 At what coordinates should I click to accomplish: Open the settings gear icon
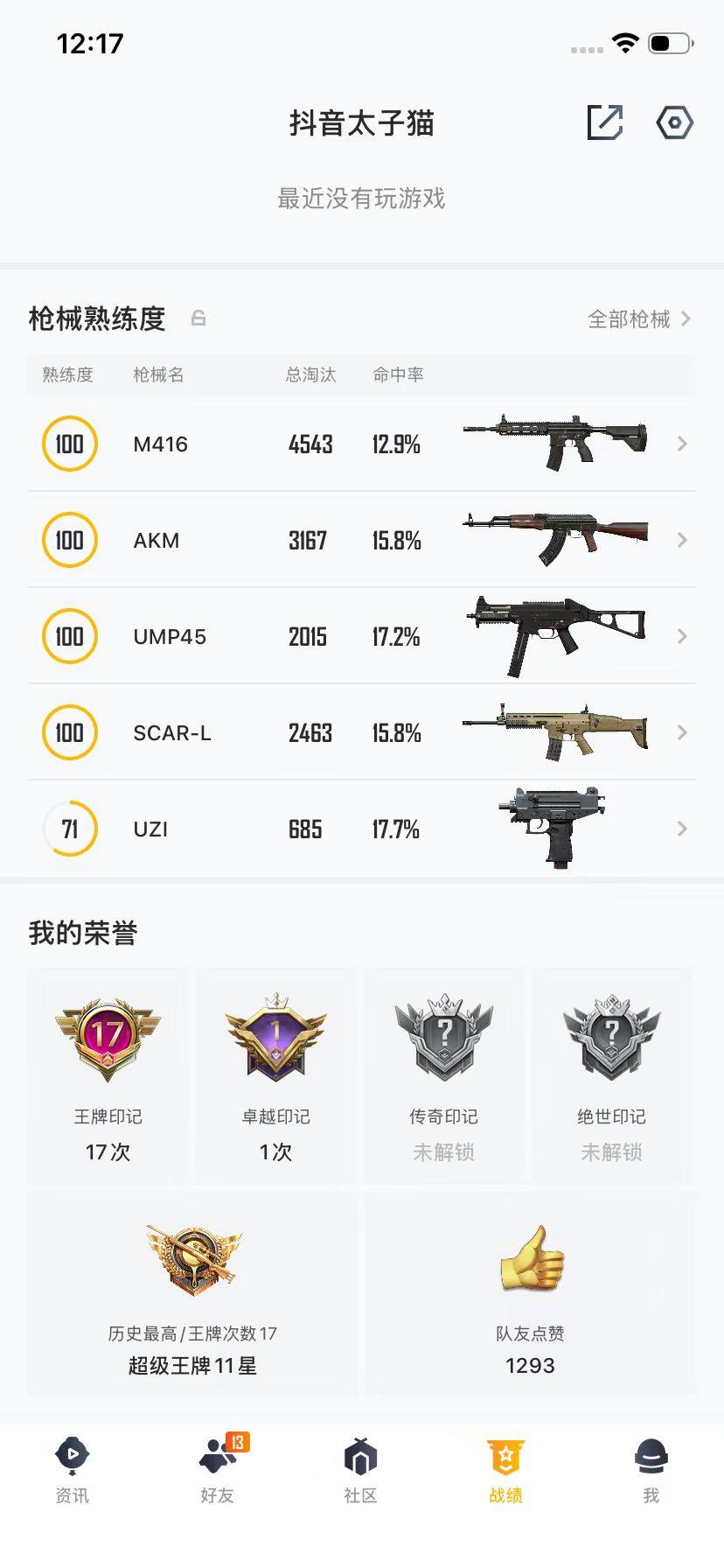pyautogui.click(x=673, y=123)
